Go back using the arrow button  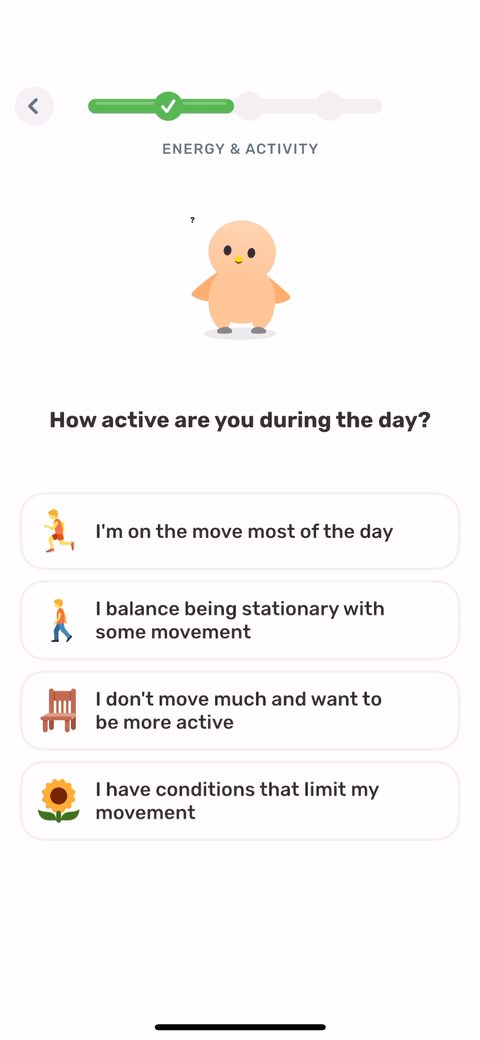click(x=34, y=106)
